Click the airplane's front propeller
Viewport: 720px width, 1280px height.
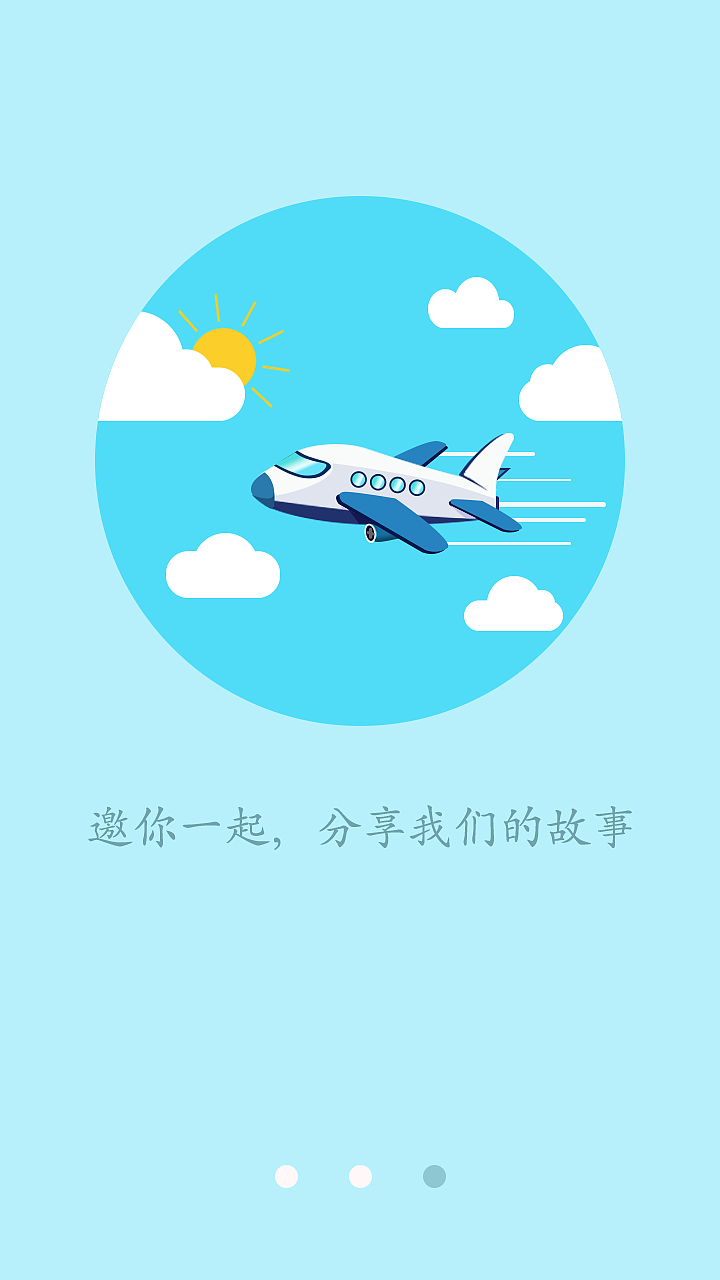262,487
